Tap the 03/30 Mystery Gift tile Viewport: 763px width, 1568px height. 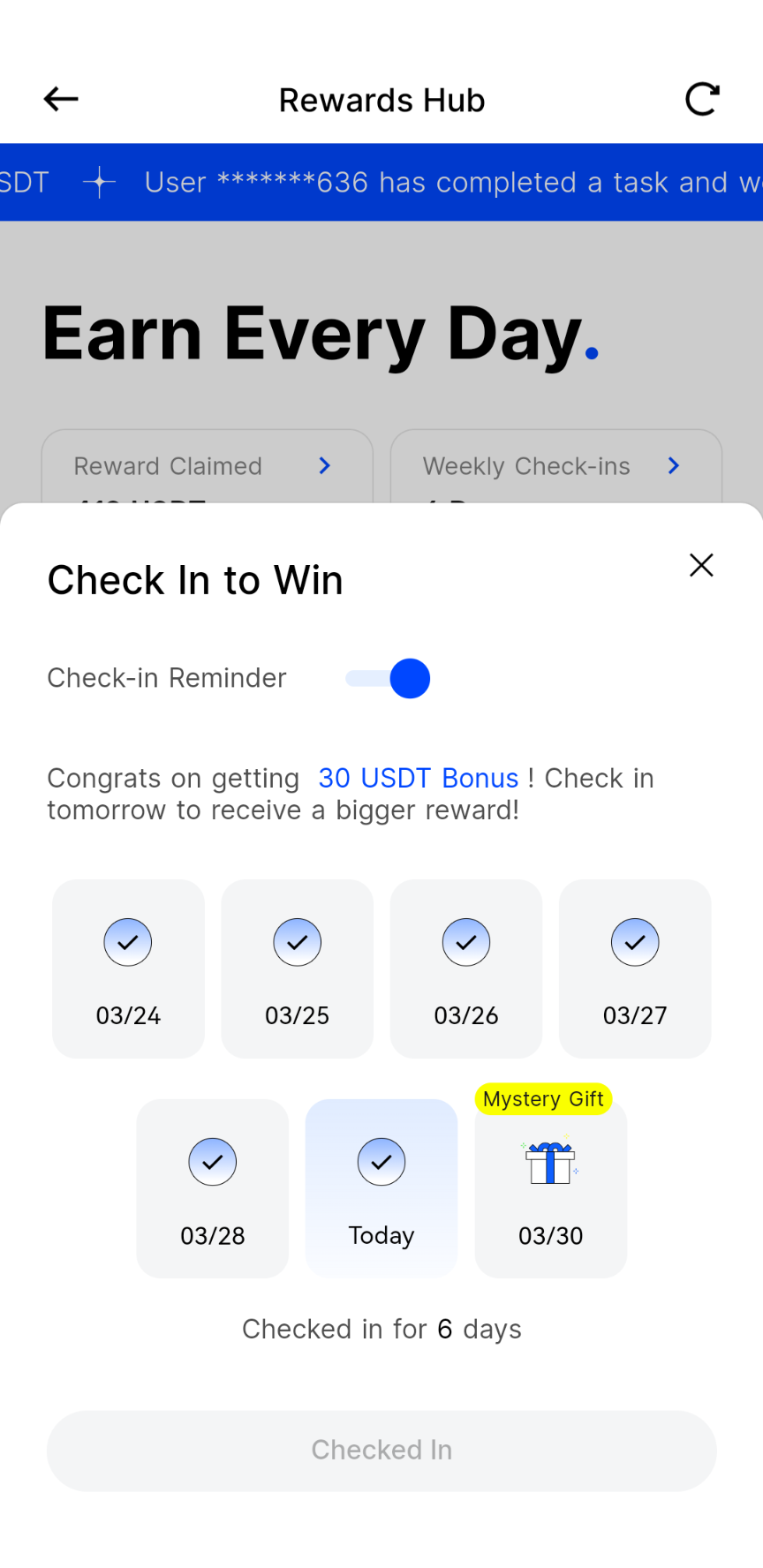[550, 1187]
